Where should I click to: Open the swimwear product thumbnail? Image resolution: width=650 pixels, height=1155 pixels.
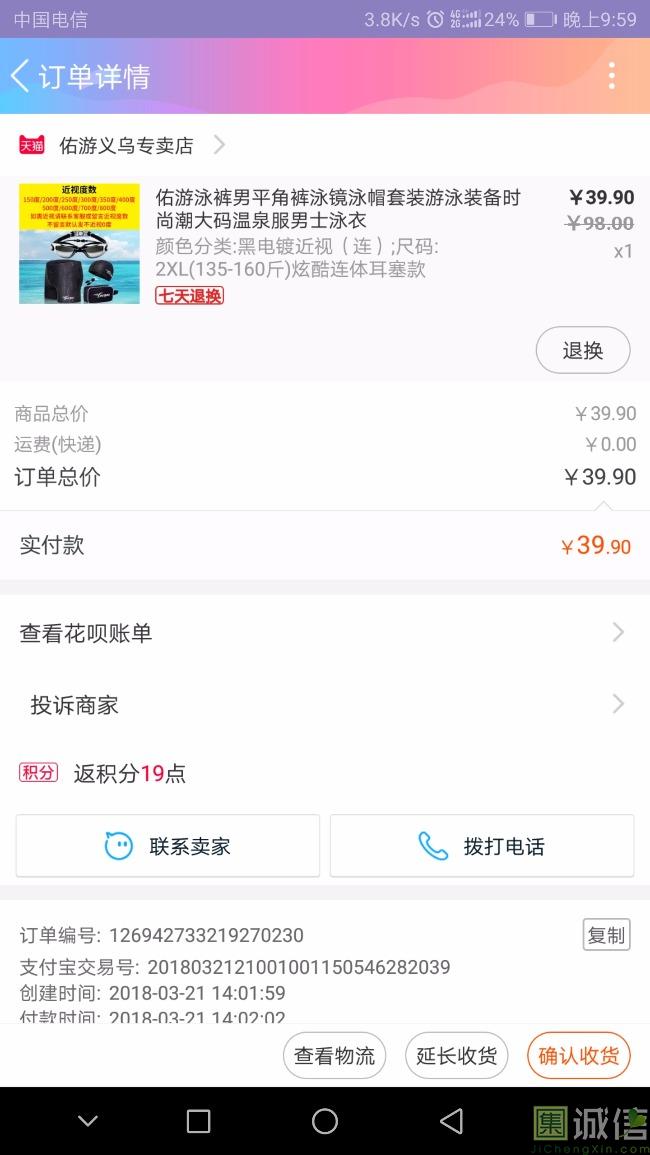[x=79, y=243]
